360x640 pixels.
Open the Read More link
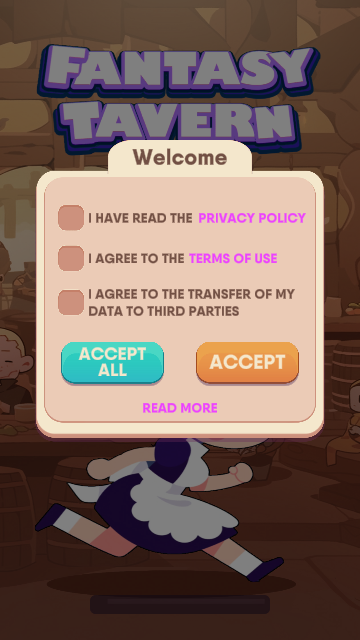pyautogui.click(x=180, y=408)
